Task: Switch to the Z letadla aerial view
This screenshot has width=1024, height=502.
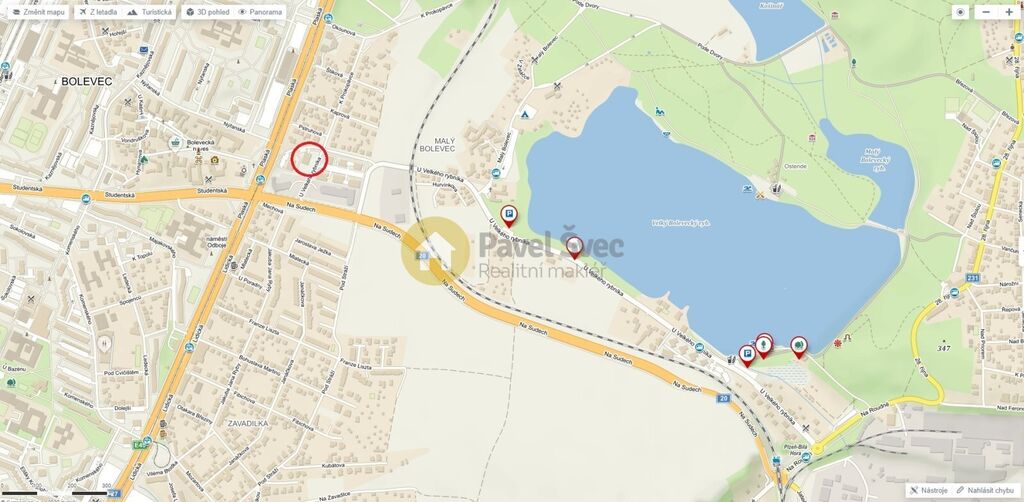Action: point(97,12)
